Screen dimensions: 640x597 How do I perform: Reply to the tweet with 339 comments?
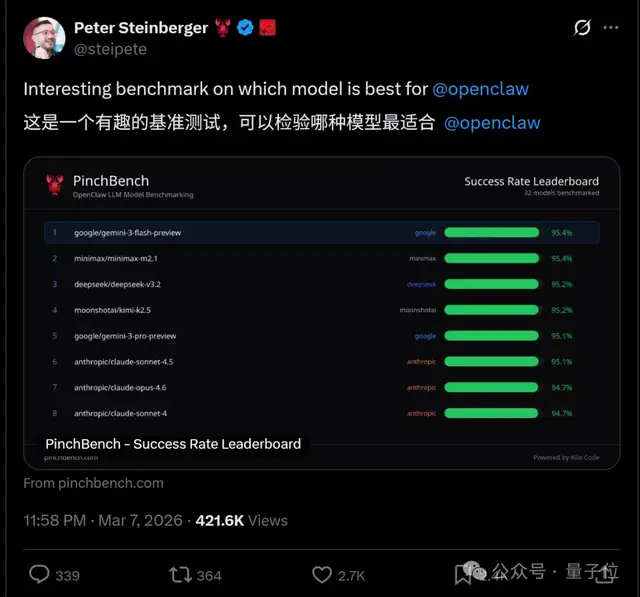(40, 574)
